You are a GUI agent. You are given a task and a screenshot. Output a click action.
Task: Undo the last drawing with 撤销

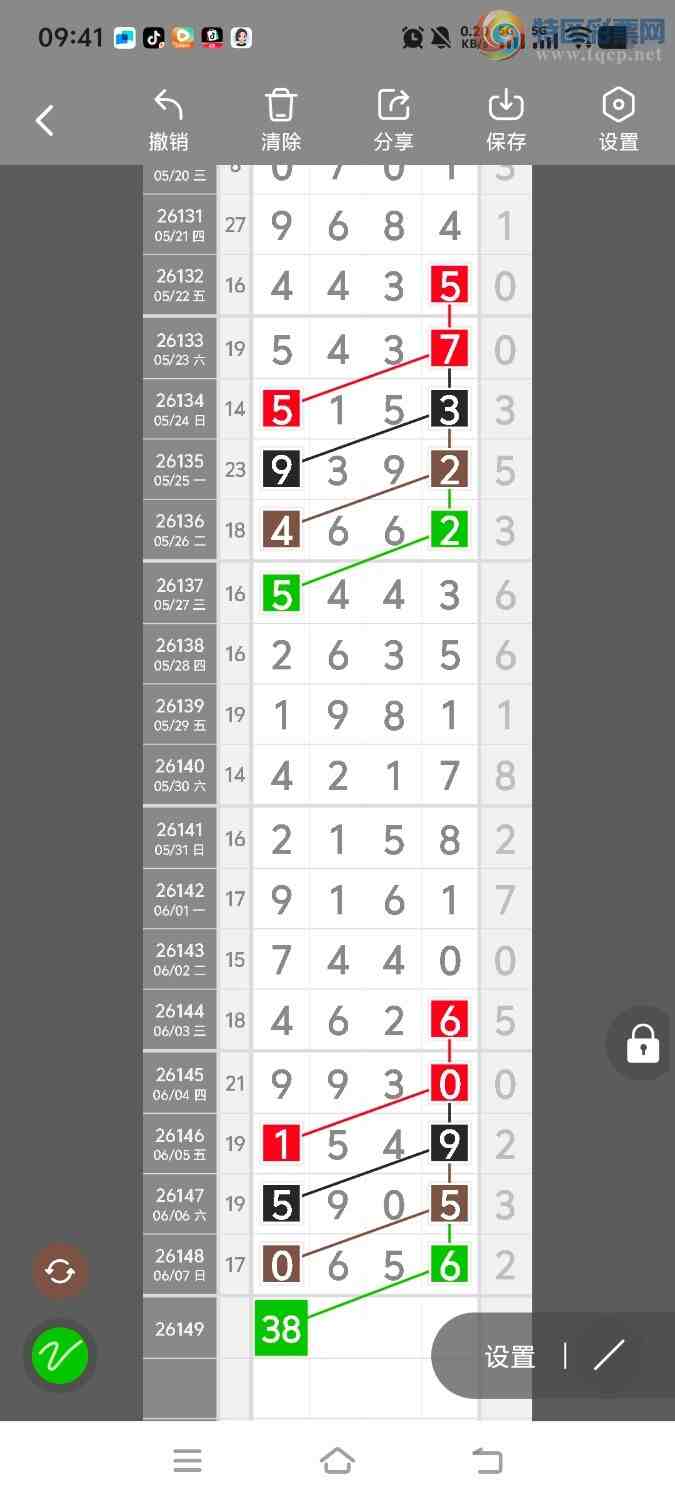click(168, 120)
